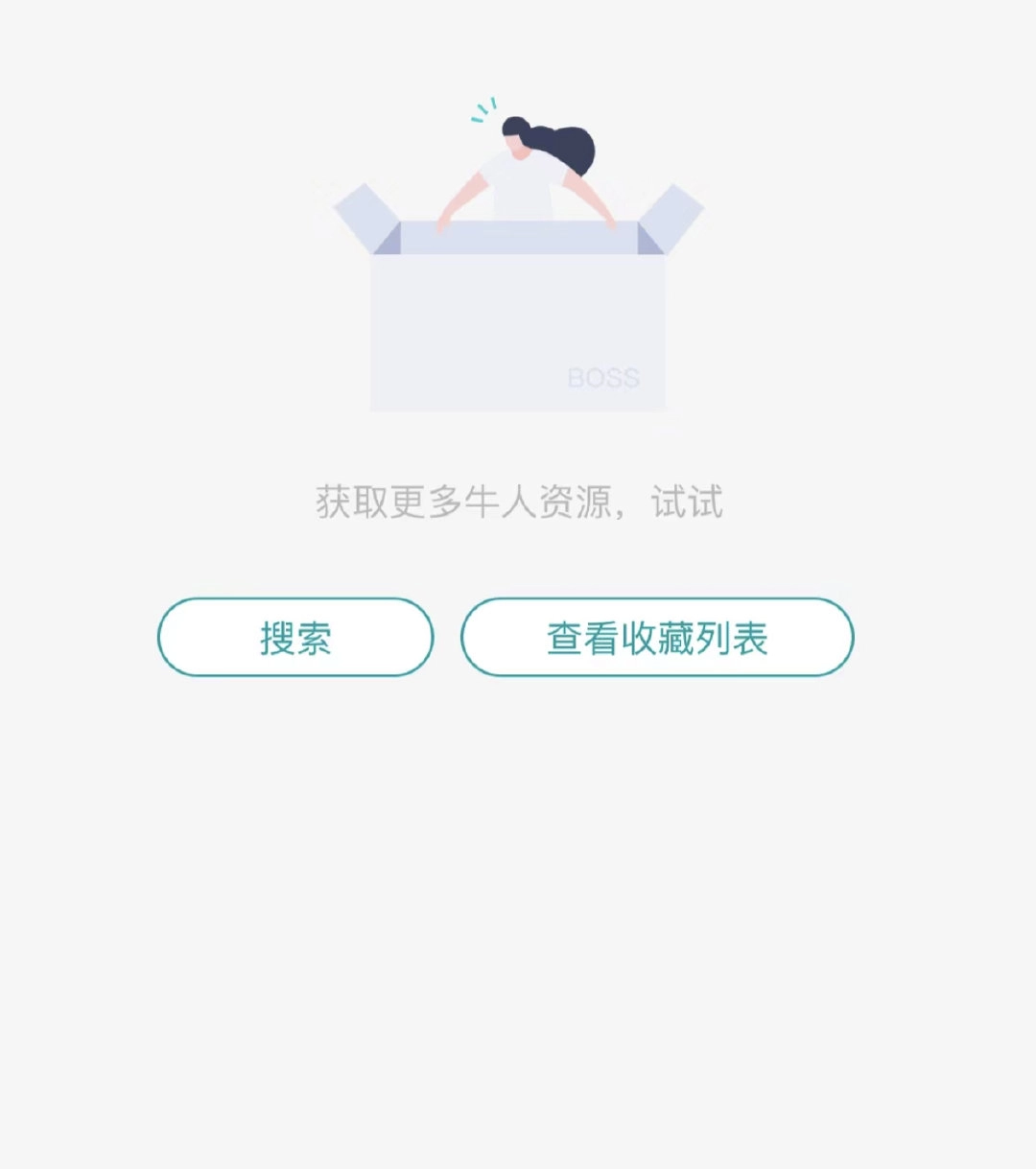Open the favorites list via 查看收藏列表
The width and height of the screenshot is (1036, 1169).
pos(656,636)
